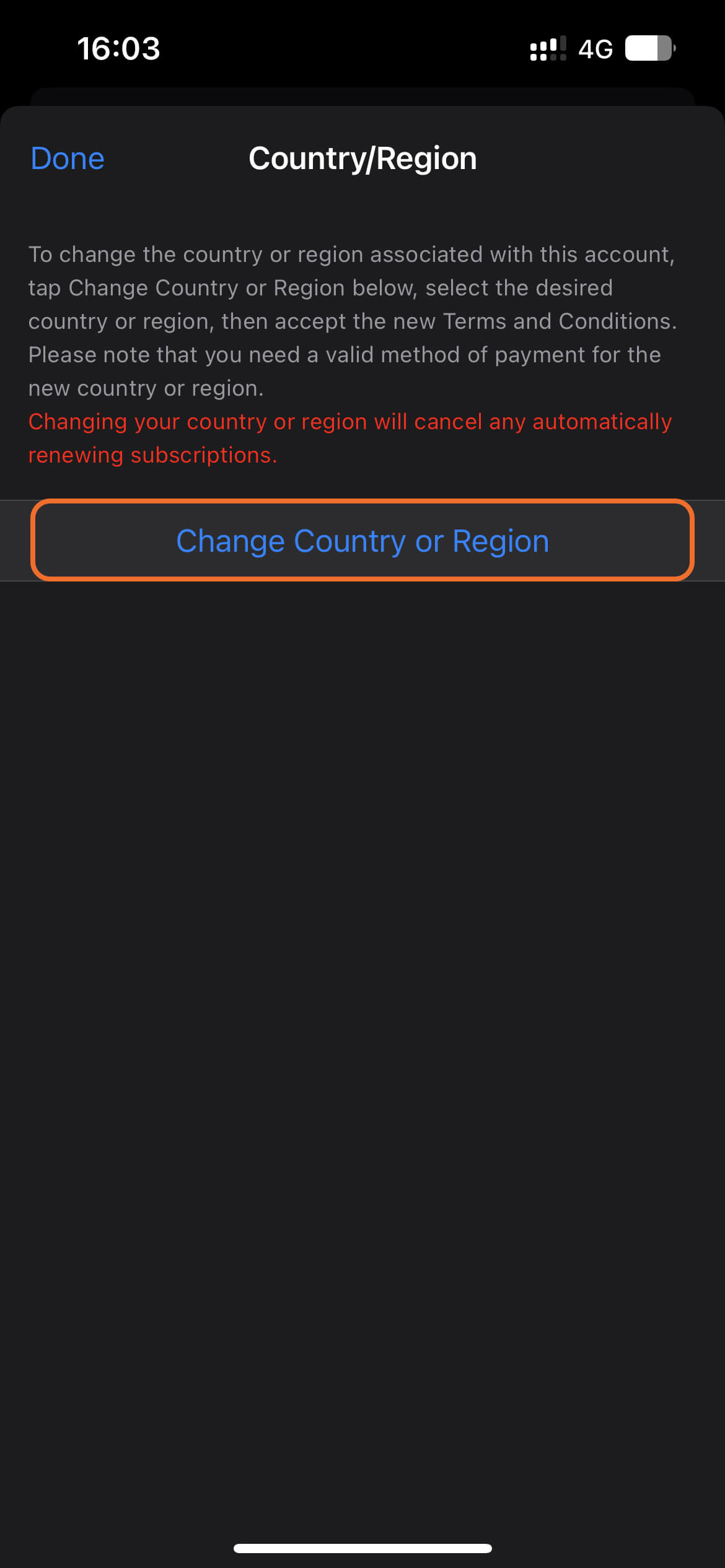
Task: Tap the rounded top edge of the sheet
Action: point(362,111)
